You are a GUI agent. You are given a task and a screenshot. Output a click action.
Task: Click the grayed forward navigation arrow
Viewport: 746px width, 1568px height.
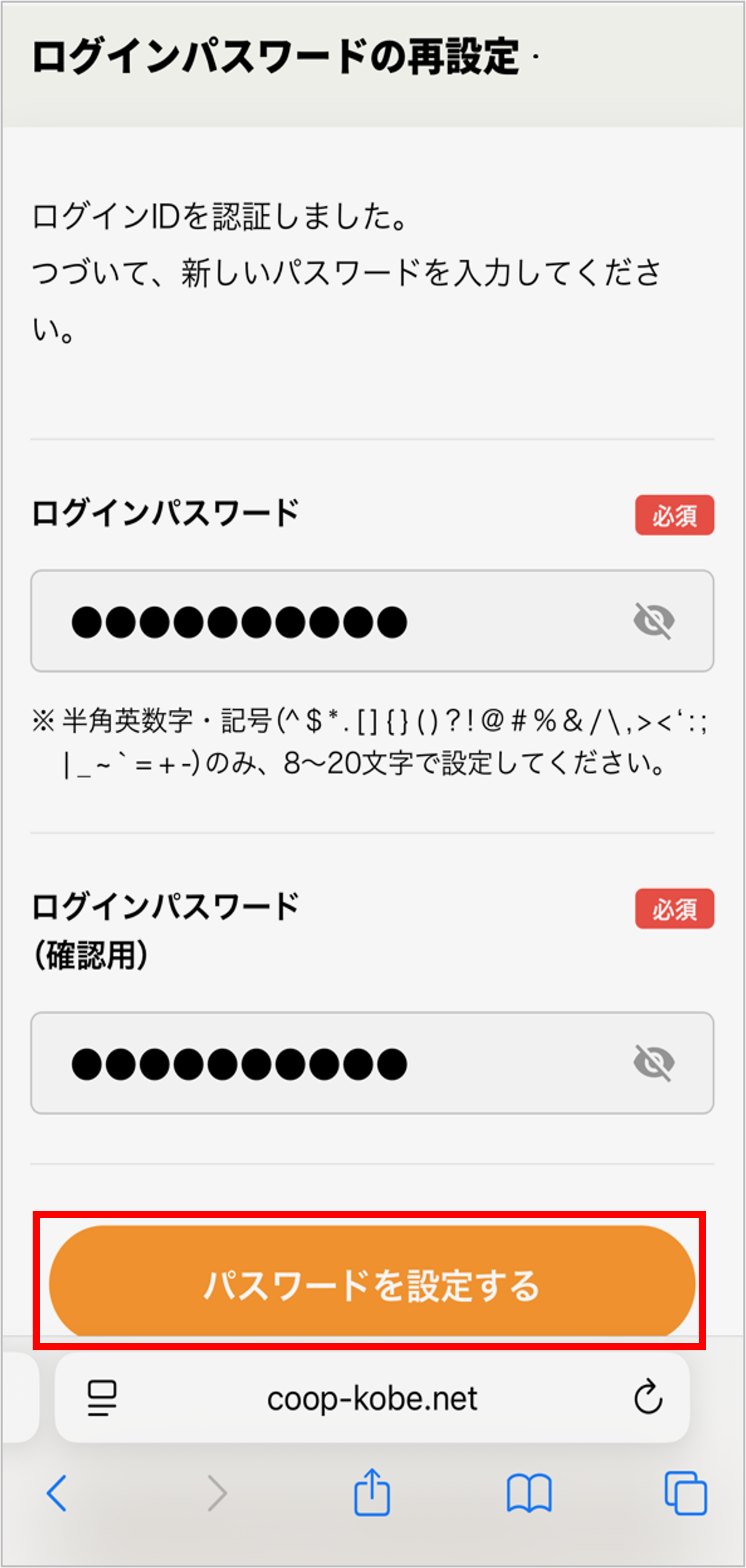tap(216, 1493)
